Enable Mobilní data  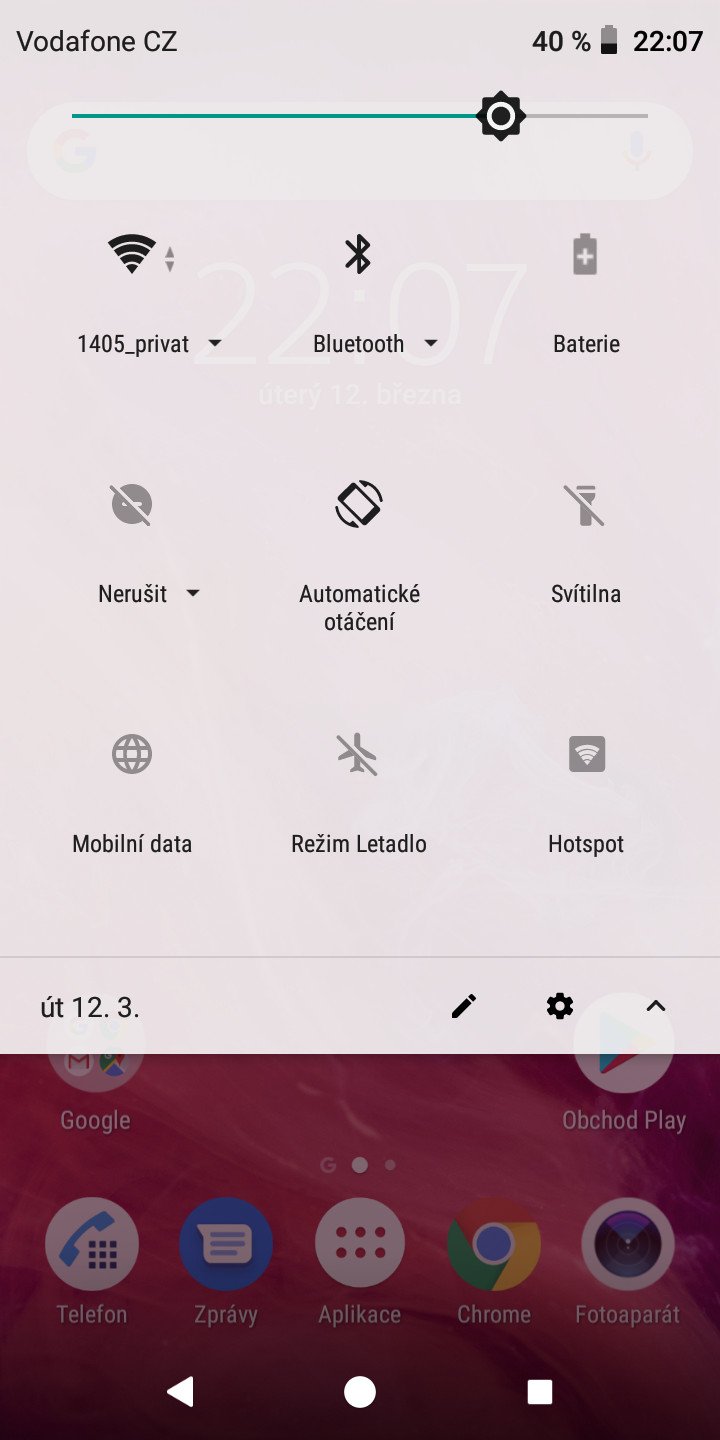click(132, 754)
